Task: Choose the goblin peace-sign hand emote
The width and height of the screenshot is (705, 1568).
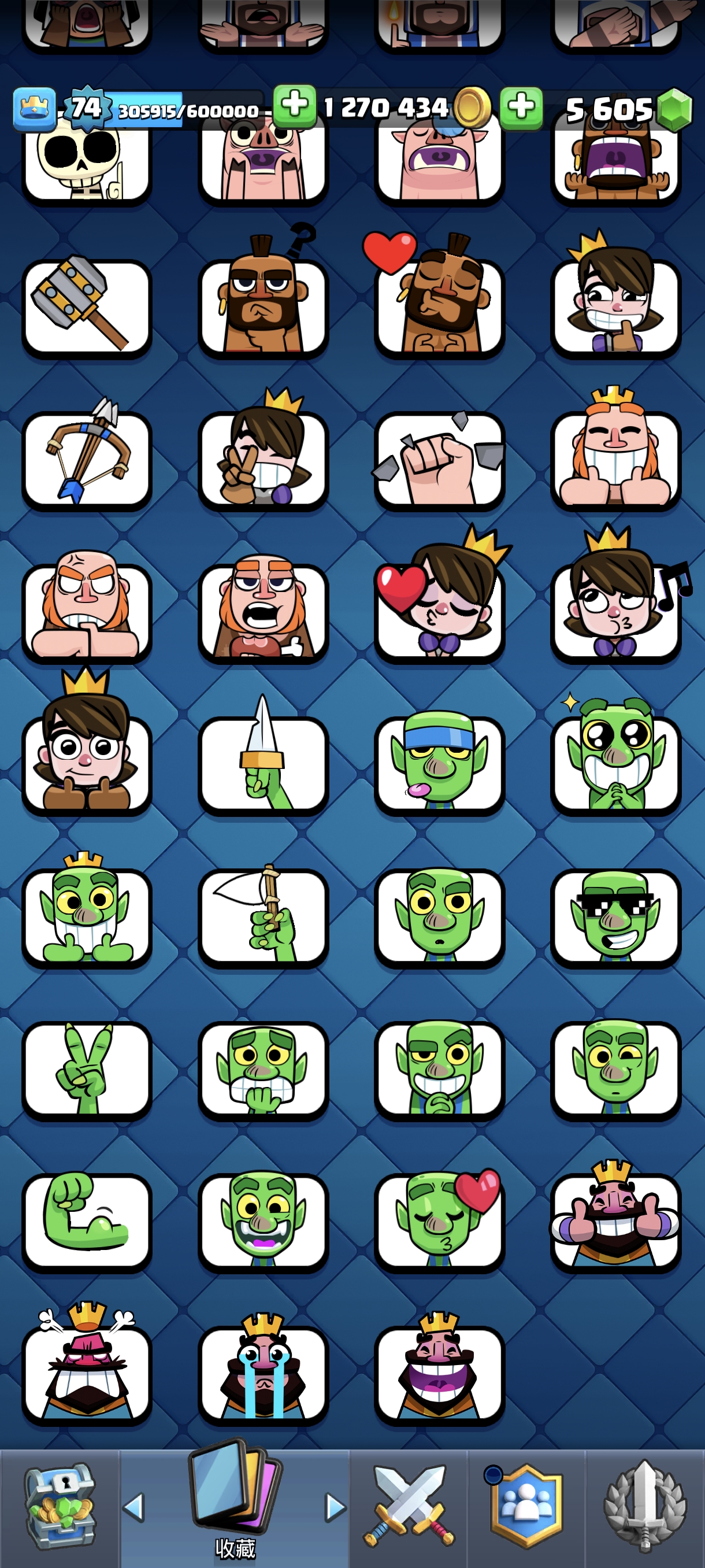Action: click(x=86, y=1069)
